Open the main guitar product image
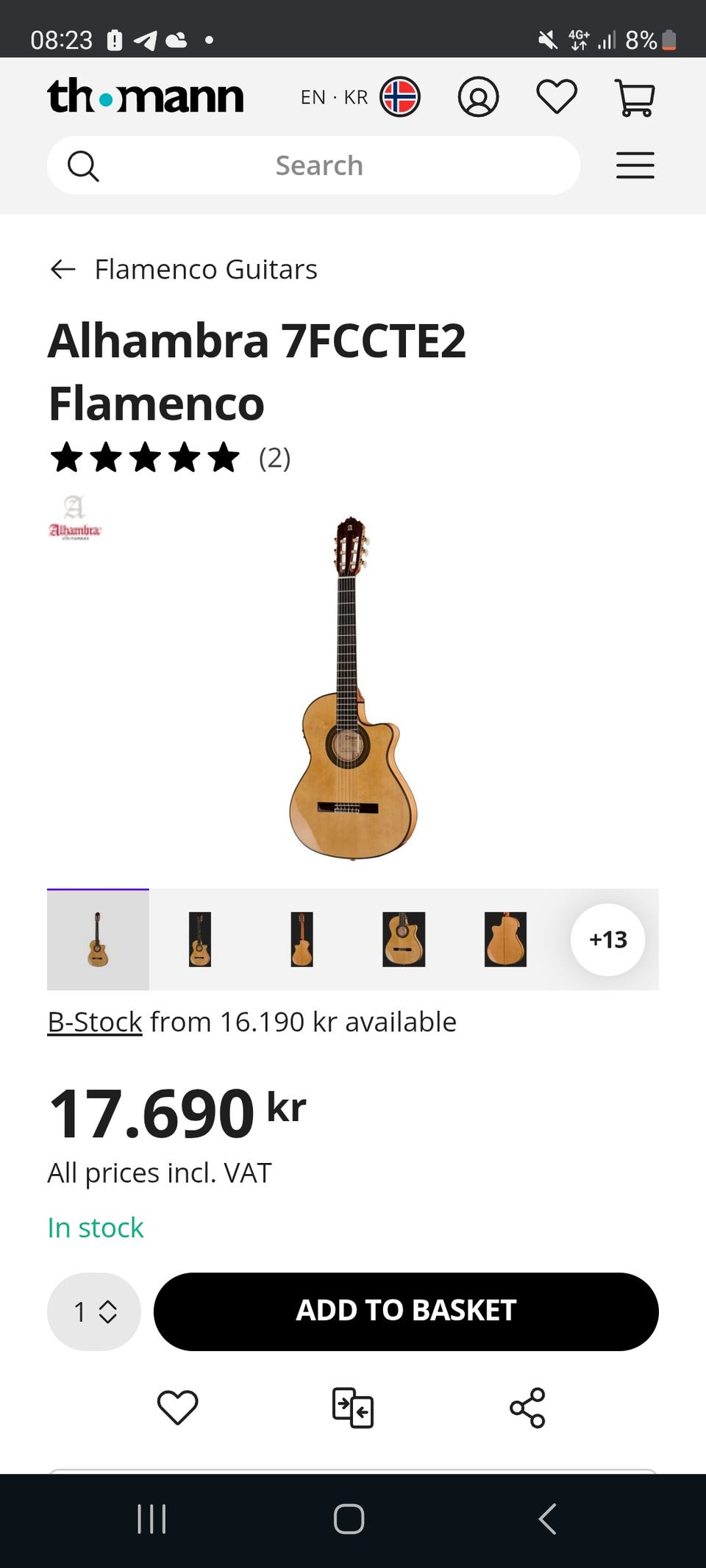The width and height of the screenshot is (706, 1568). (x=353, y=688)
